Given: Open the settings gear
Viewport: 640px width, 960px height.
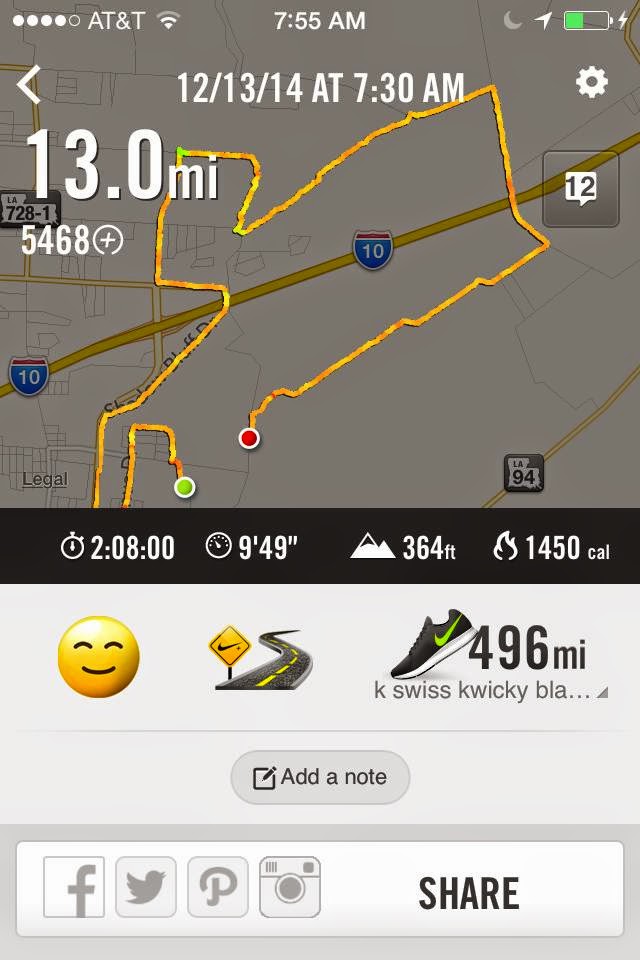Looking at the screenshot, I should pos(591,83).
